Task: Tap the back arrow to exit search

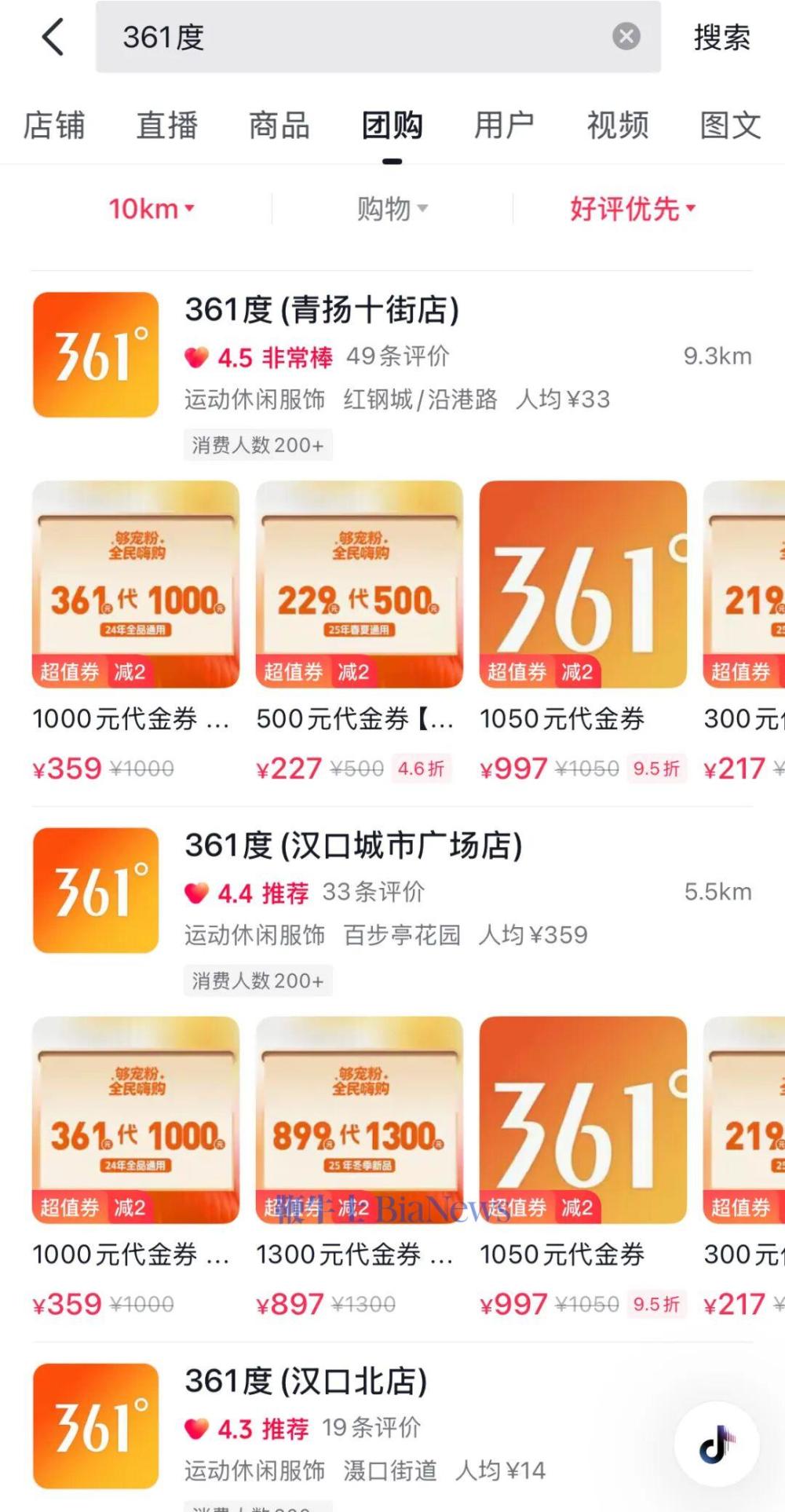Action: point(52,37)
